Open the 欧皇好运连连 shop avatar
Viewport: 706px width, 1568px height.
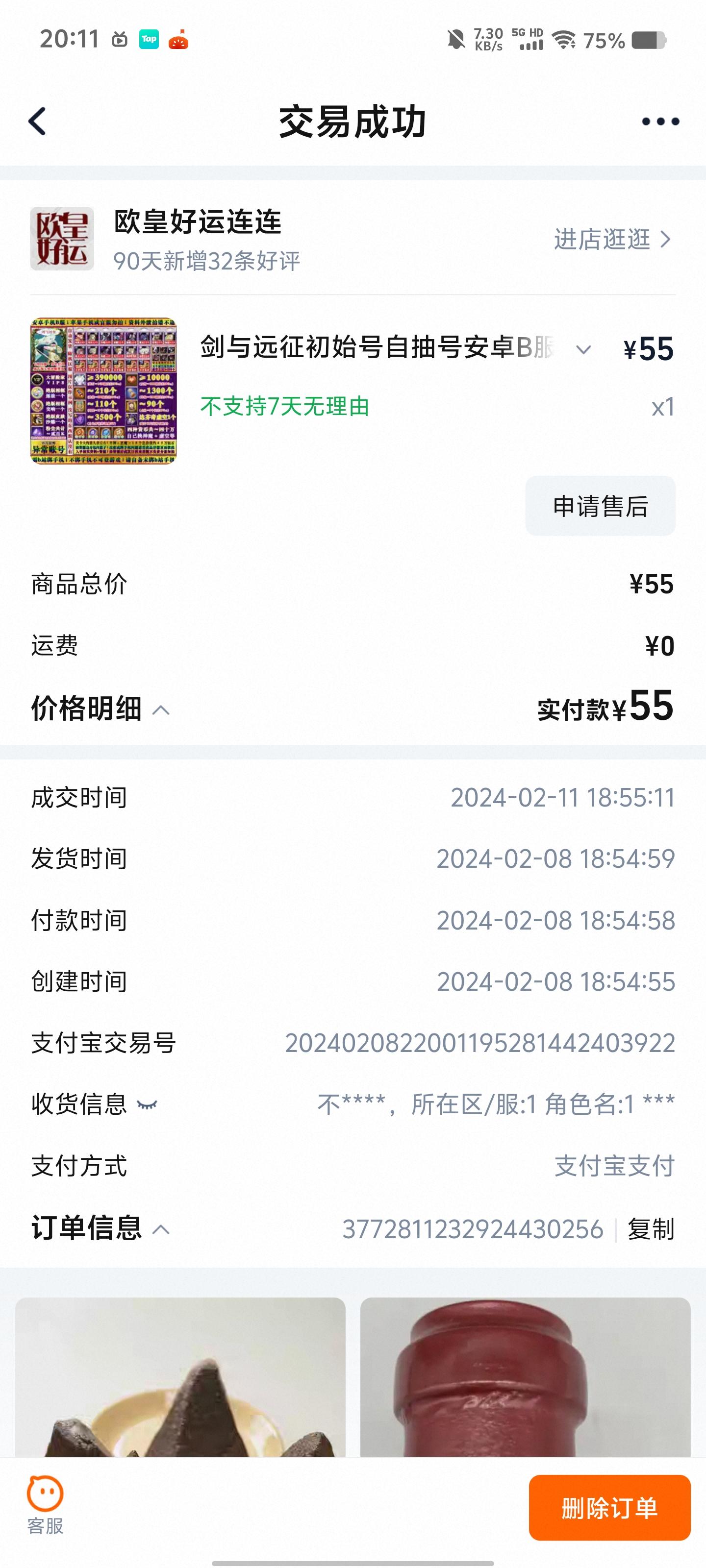click(x=62, y=239)
